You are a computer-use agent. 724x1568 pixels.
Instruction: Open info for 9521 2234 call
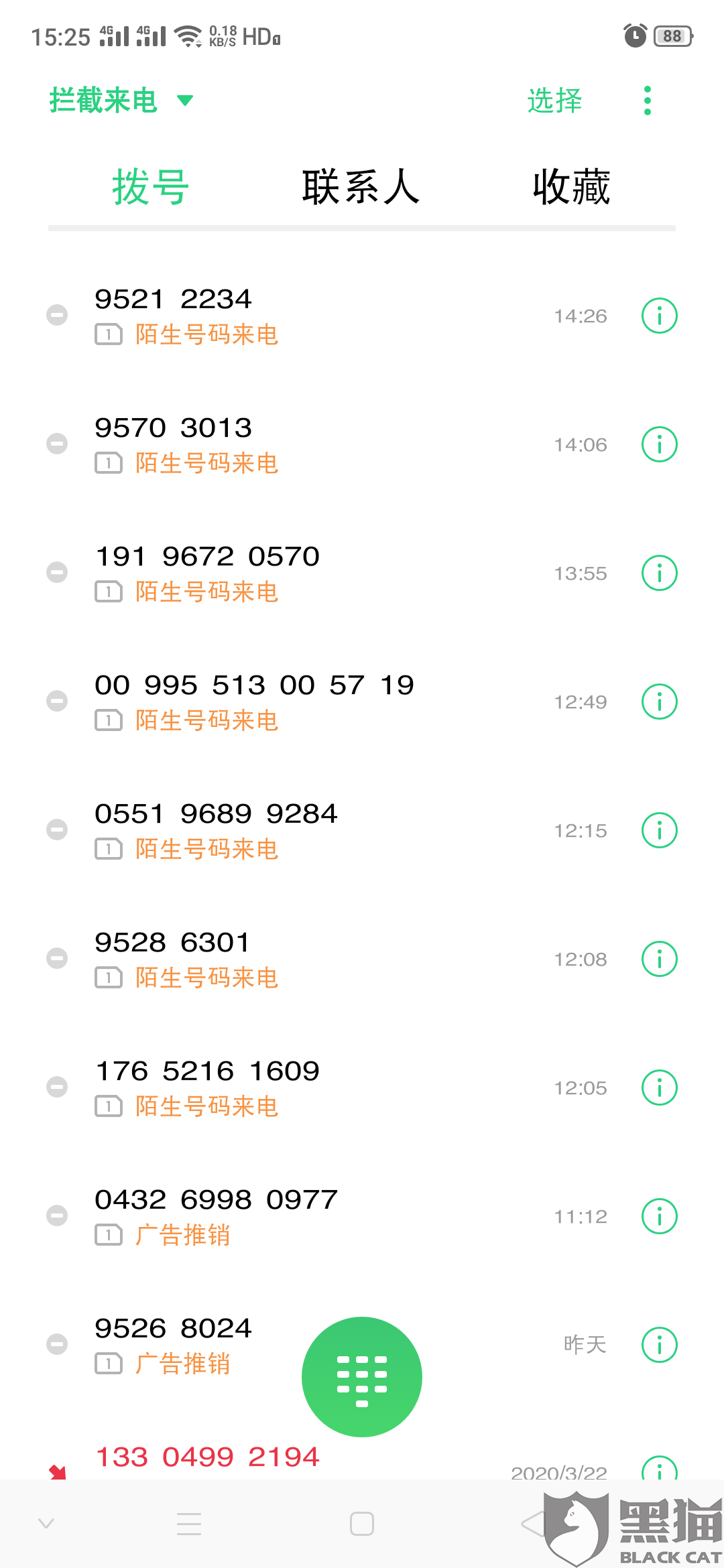click(x=660, y=316)
